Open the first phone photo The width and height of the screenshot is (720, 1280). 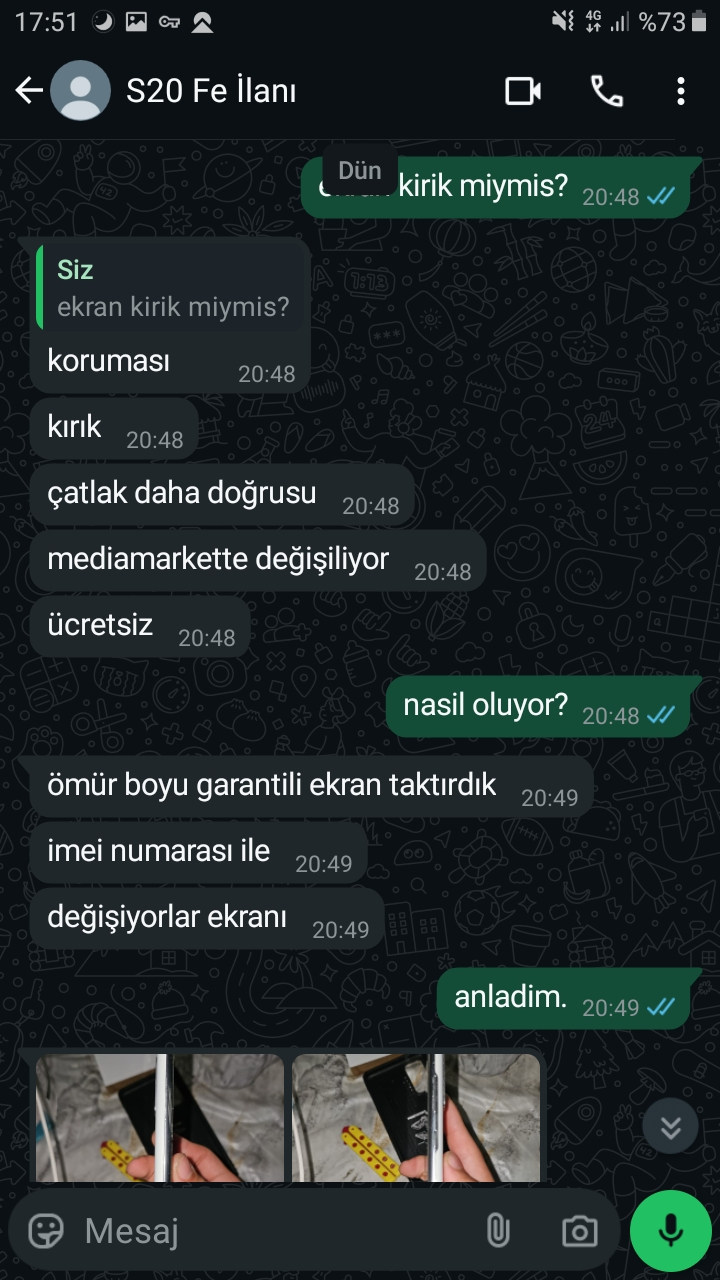coord(160,1117)
